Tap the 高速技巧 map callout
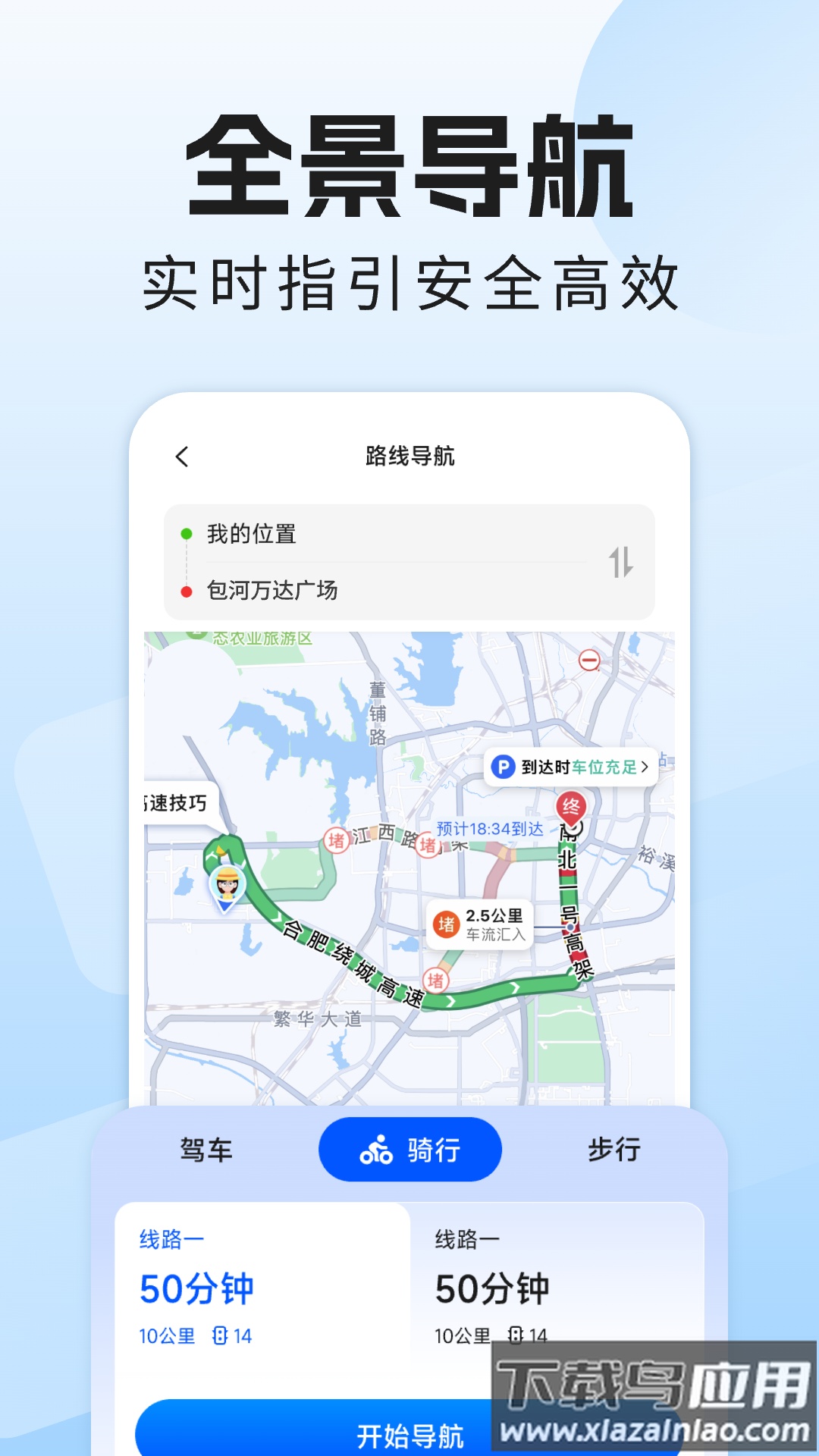Image resolution: width=819 pixels, height=1456 pixels. tap(176, 804)
